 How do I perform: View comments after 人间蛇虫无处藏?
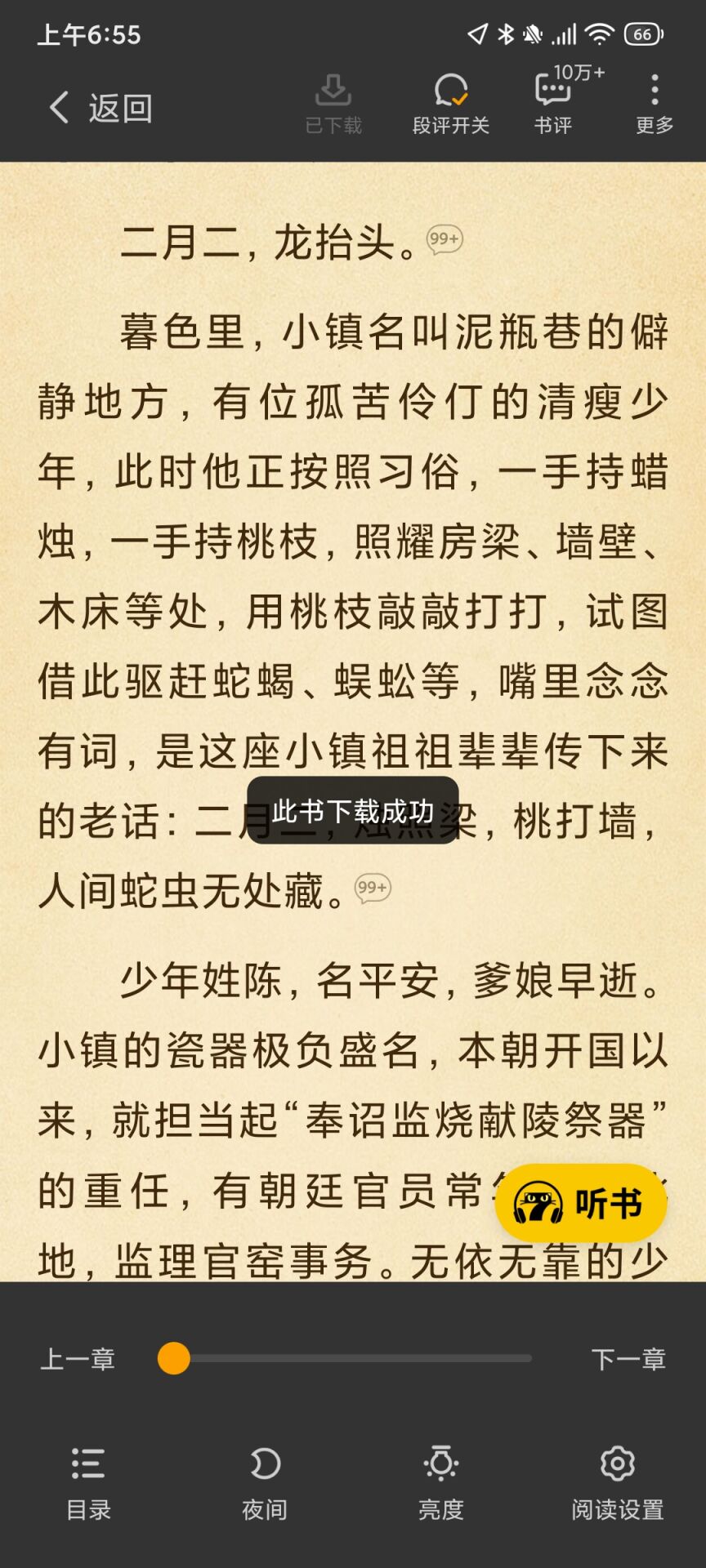click(373, 889)
